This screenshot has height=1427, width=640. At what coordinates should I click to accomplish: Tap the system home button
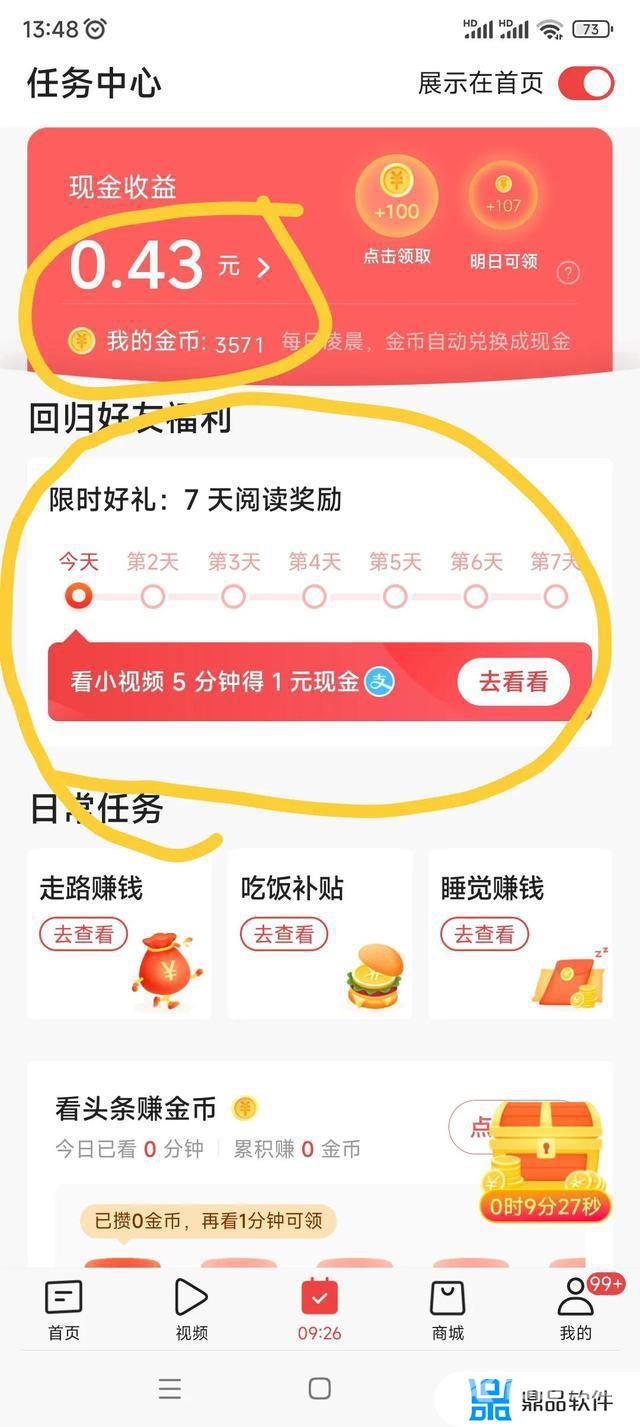pos(320,1388)
